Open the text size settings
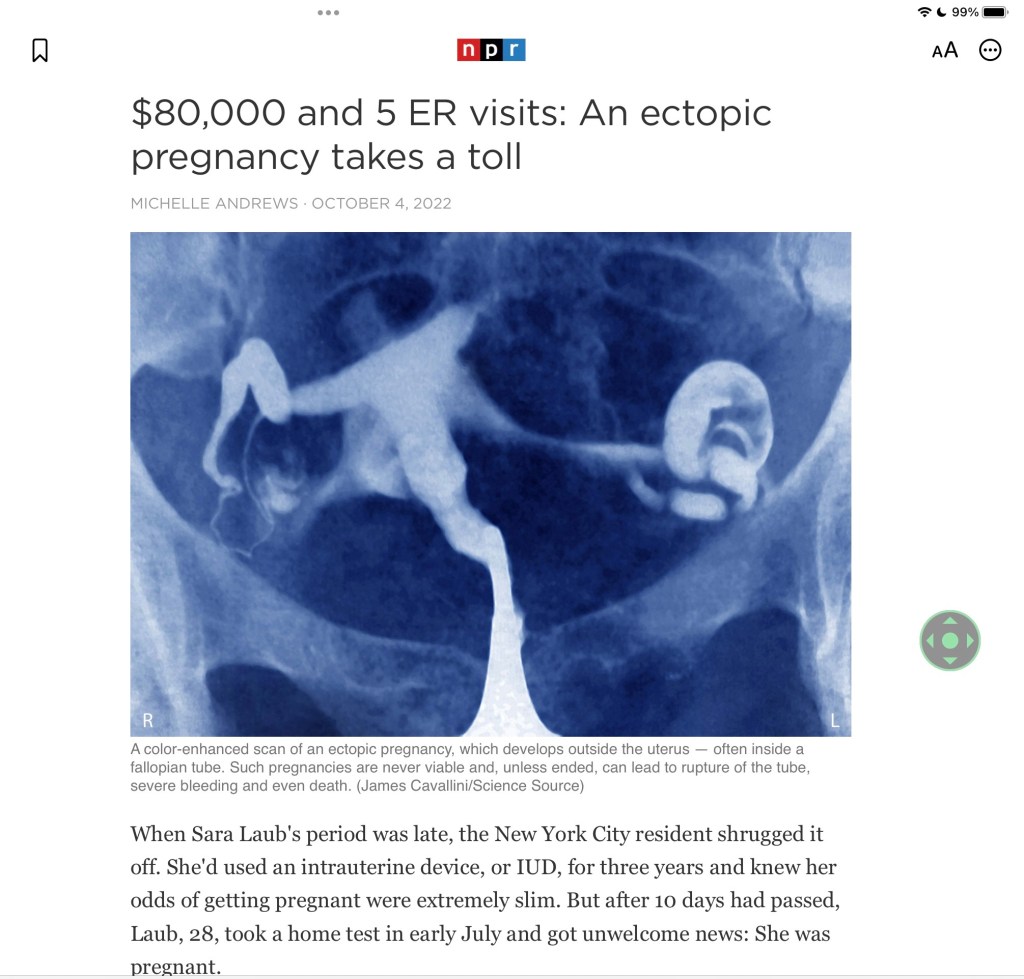Viewport: 1024px width, 979px height. 944,50
